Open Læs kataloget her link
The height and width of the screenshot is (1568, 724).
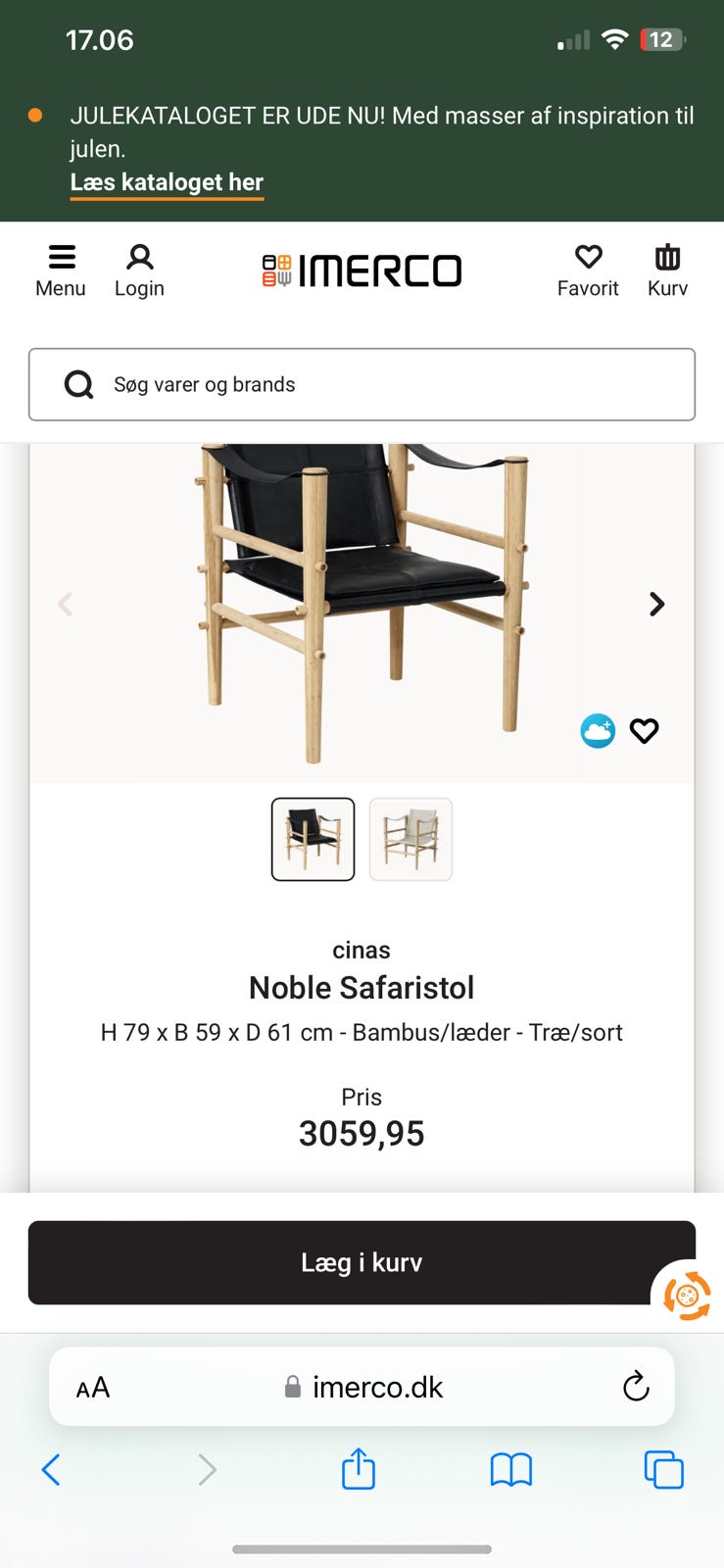[166, 182]
